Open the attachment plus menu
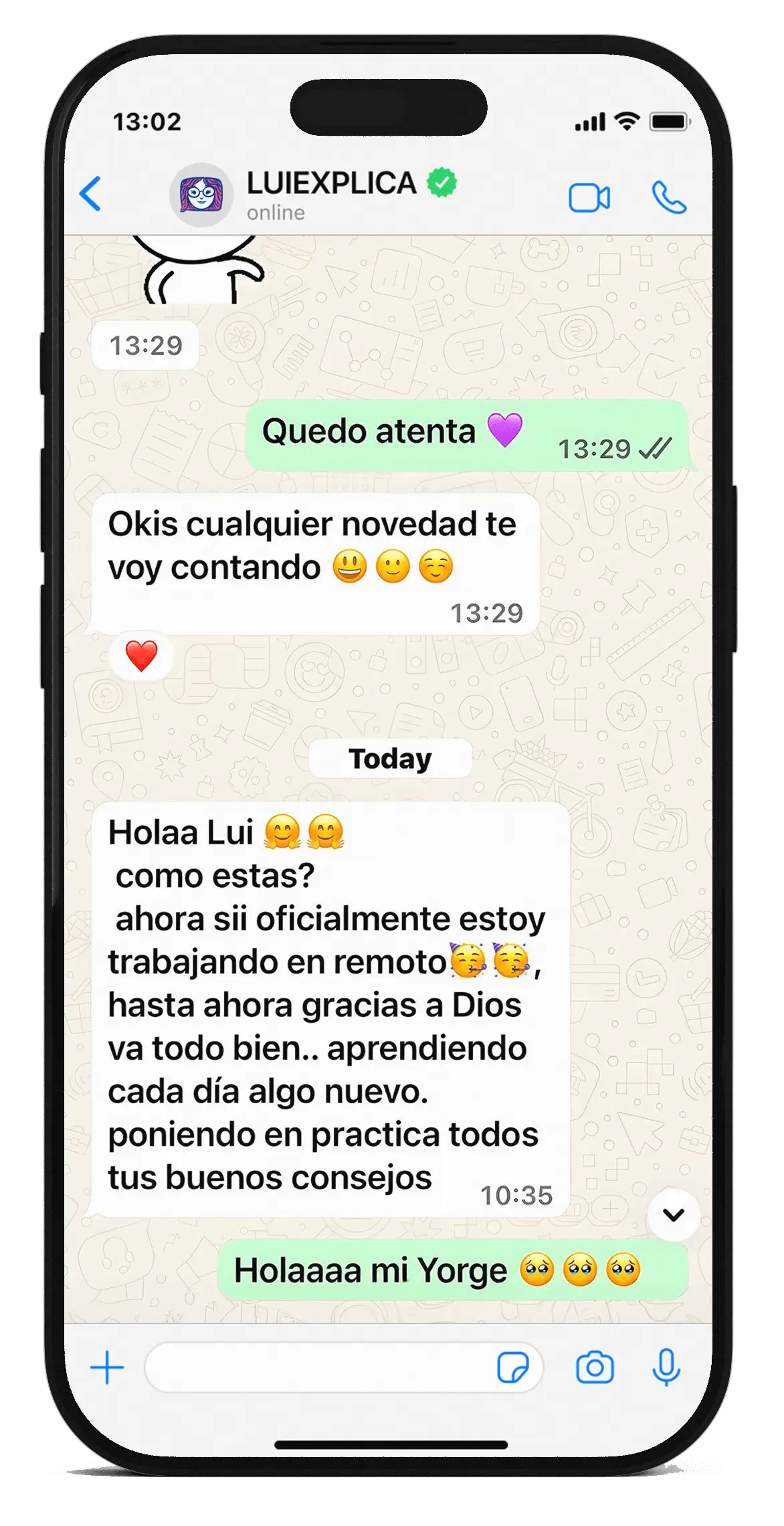Image resolution: width=784 pixels, height=1526 pixels. click(x=107, y=1367)
